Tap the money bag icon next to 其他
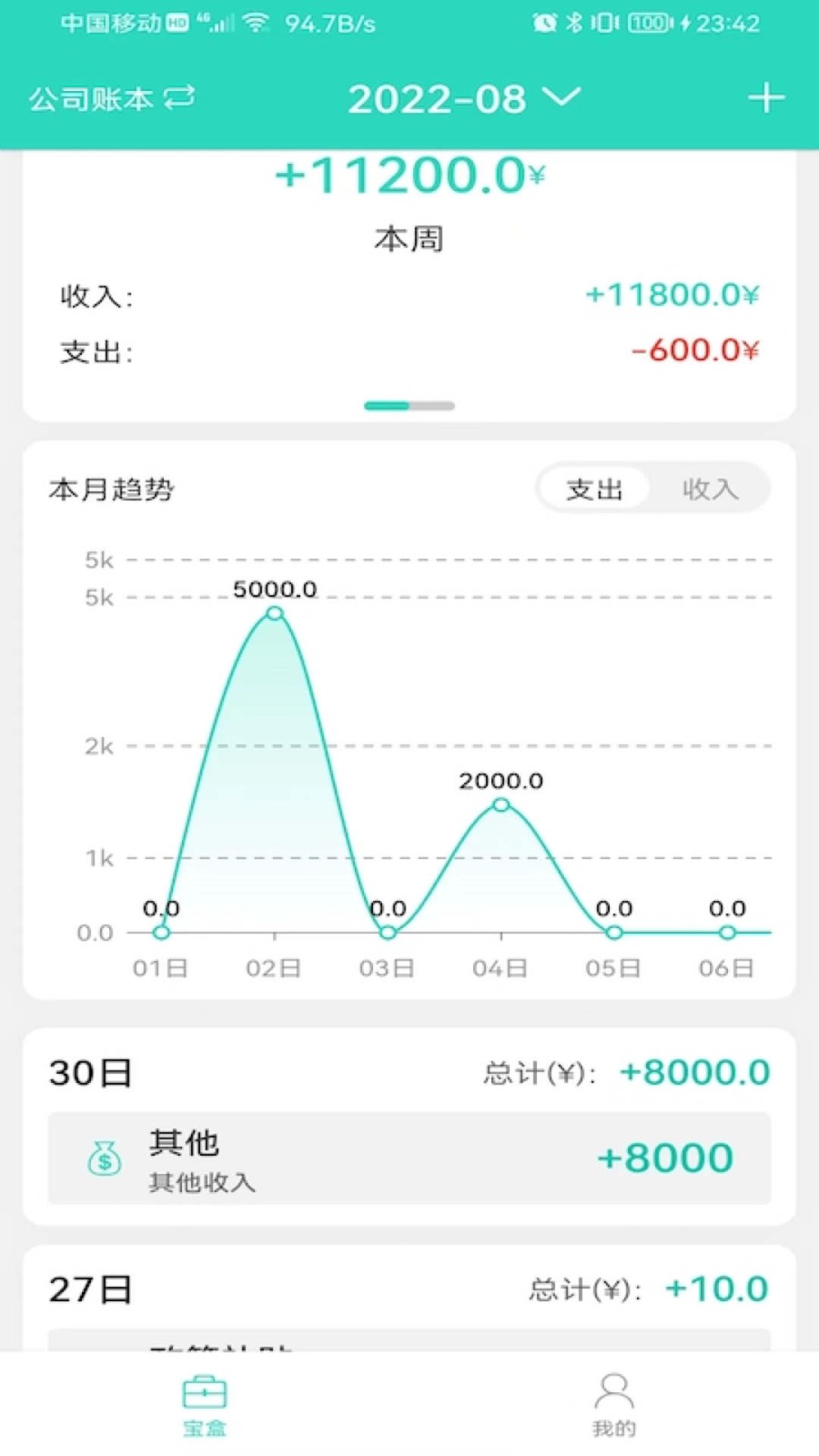This screenshot has height=1456, width=819. (x=102, y=1158)
